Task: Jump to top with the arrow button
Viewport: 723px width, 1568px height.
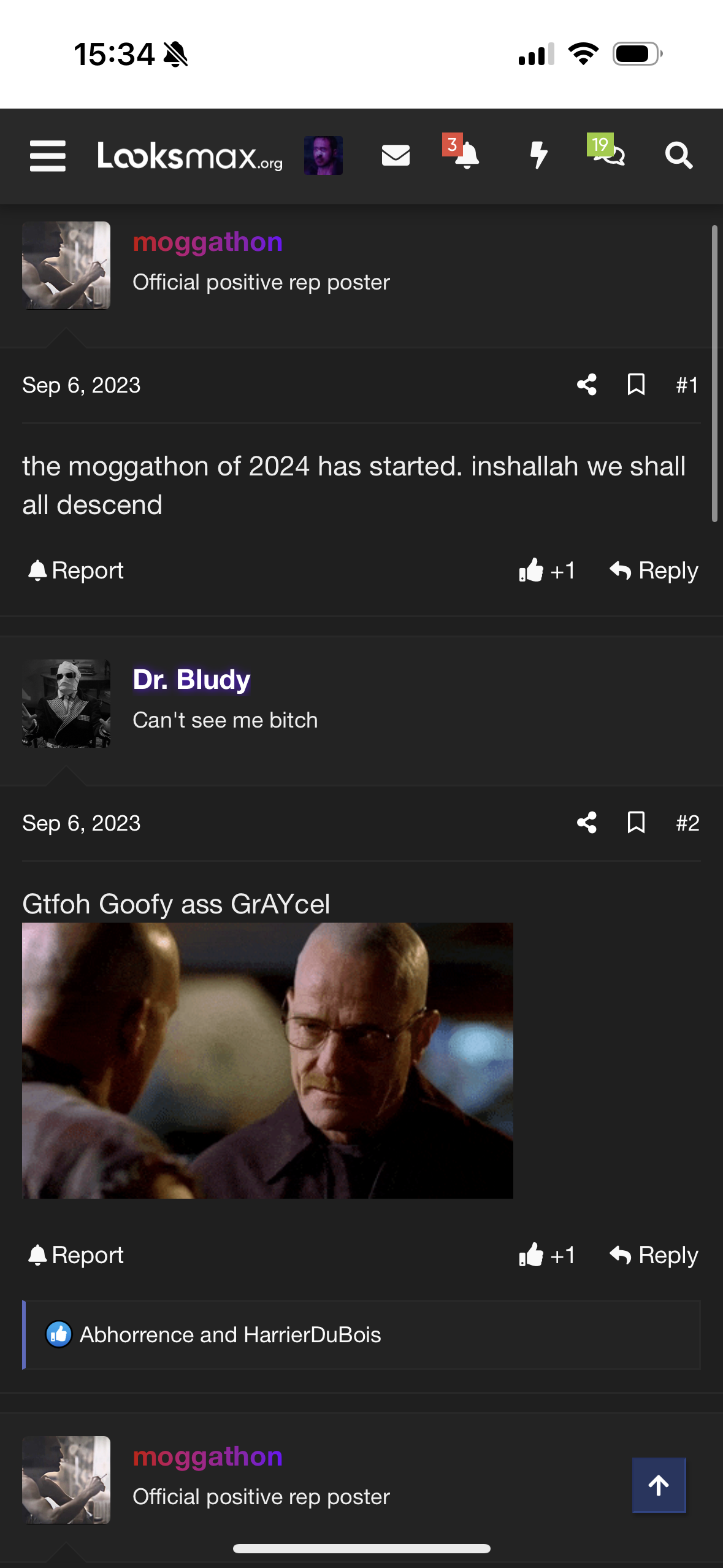Action: 659,1485
